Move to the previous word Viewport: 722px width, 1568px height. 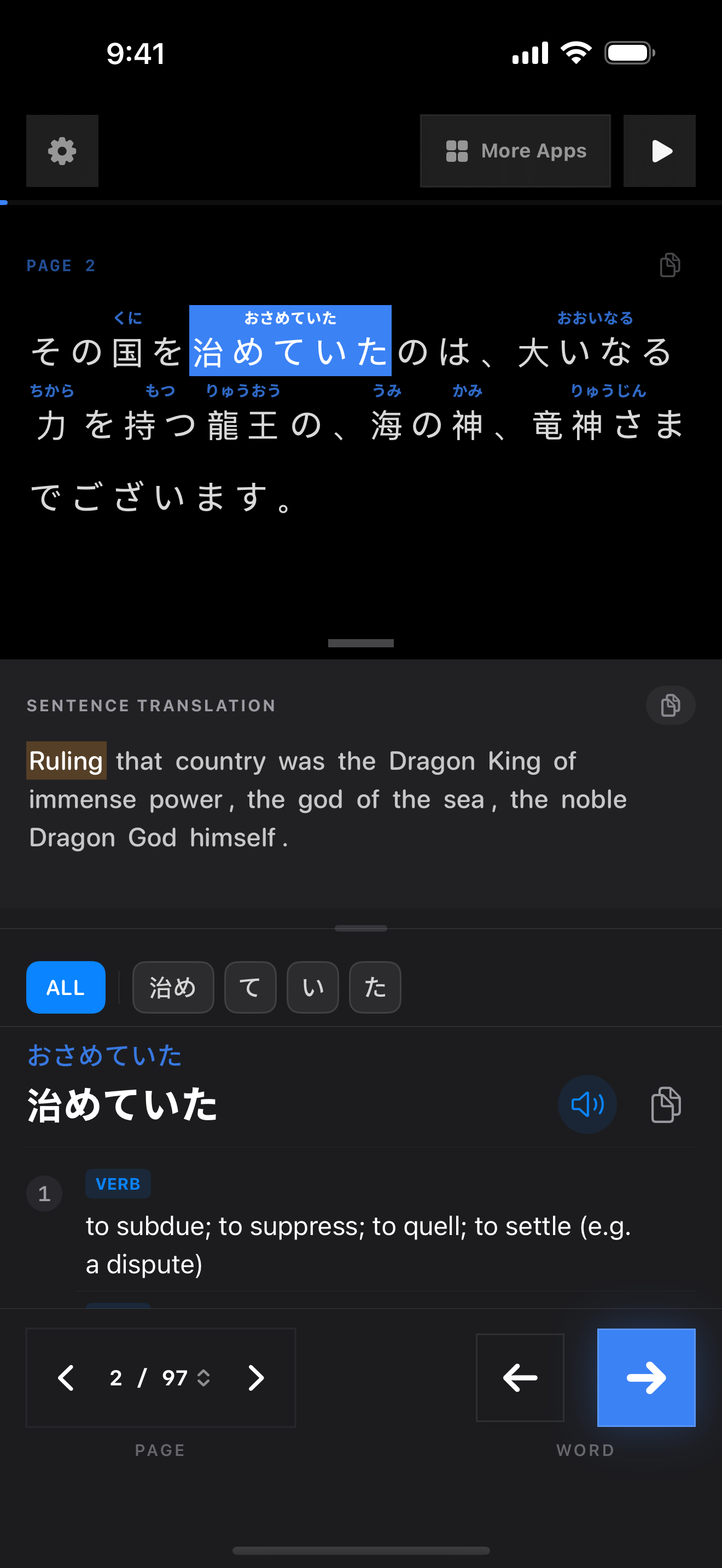(520, 1378)
